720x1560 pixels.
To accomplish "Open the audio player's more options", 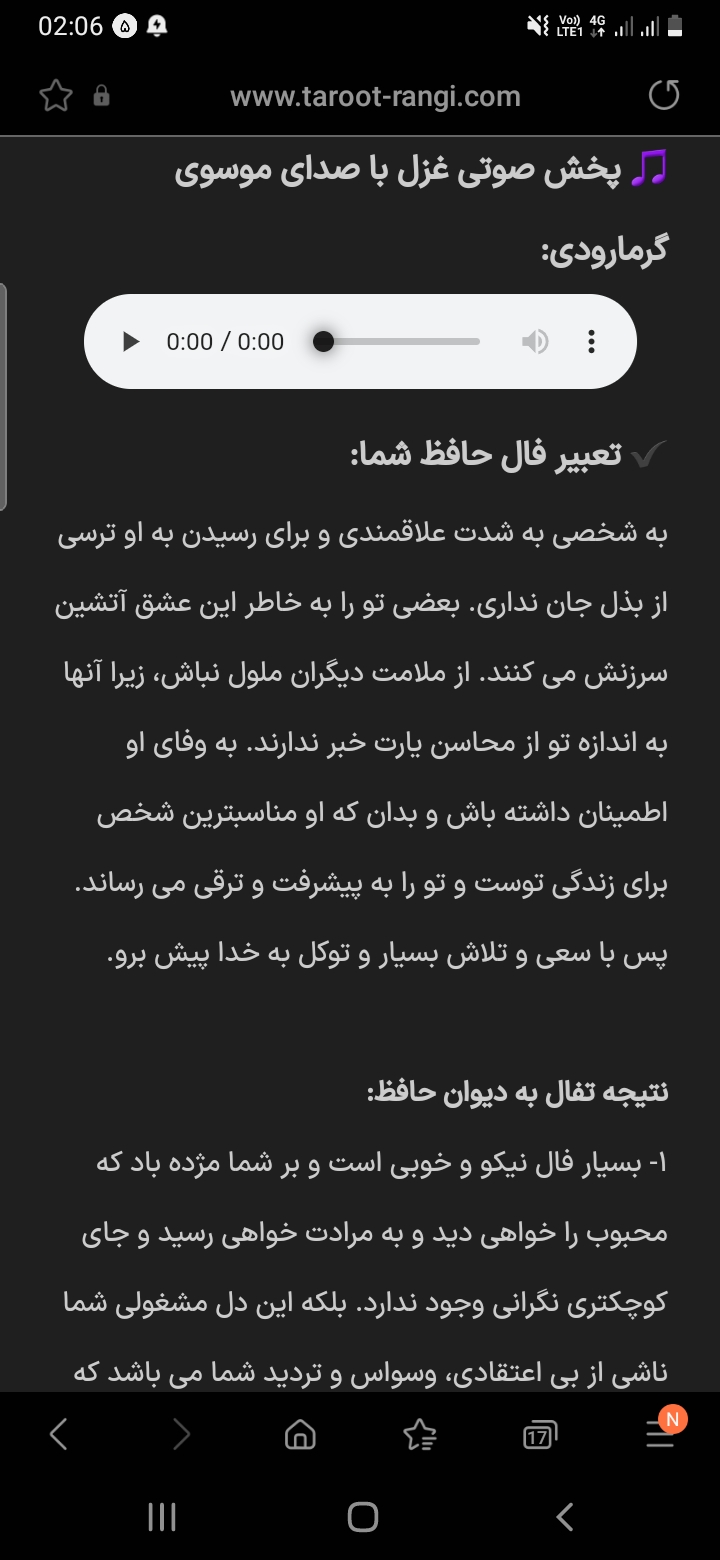I will click(x=591, y=342).
